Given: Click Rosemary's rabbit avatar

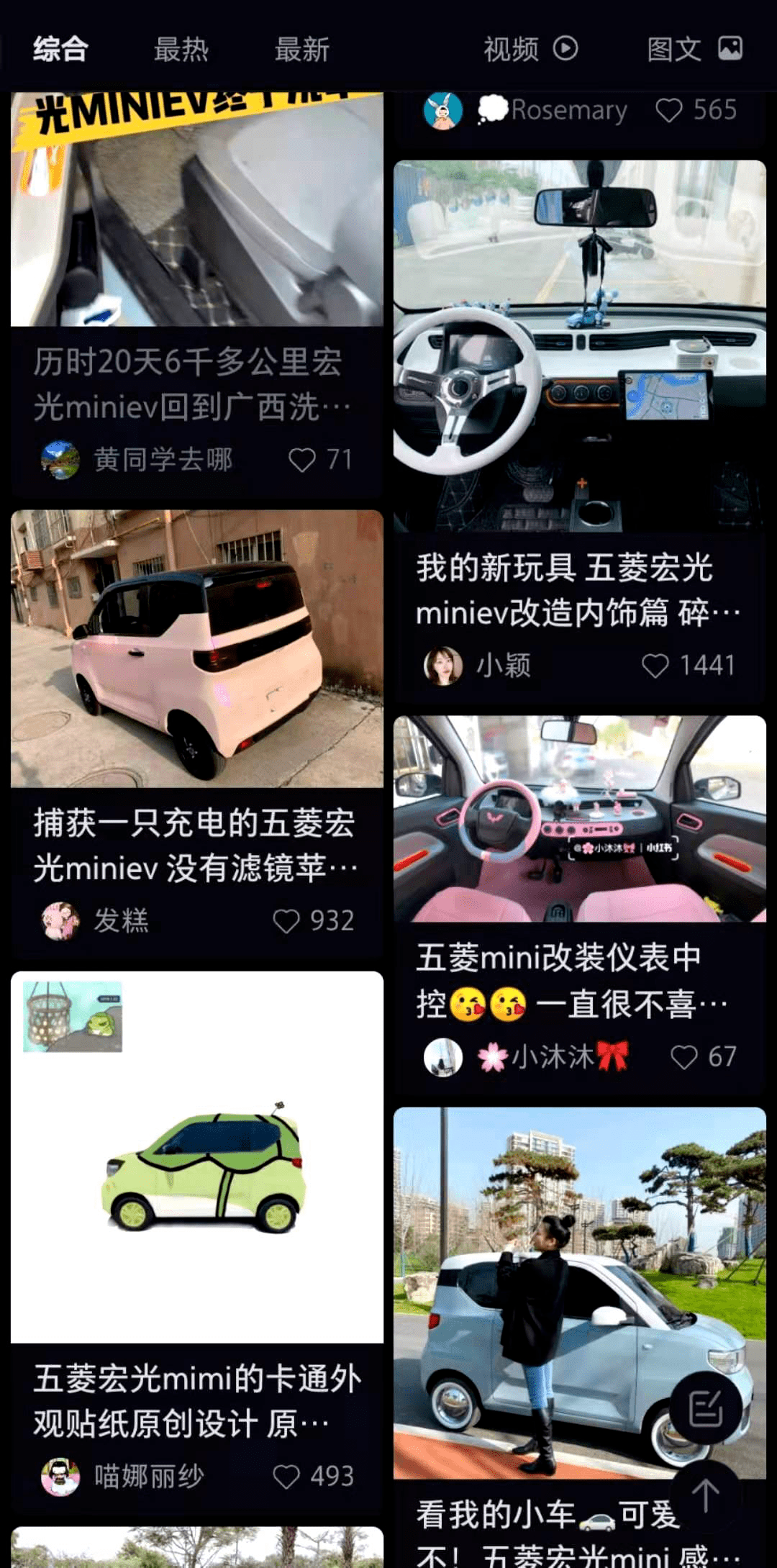Looking at the screenshot, I should 444,109.
